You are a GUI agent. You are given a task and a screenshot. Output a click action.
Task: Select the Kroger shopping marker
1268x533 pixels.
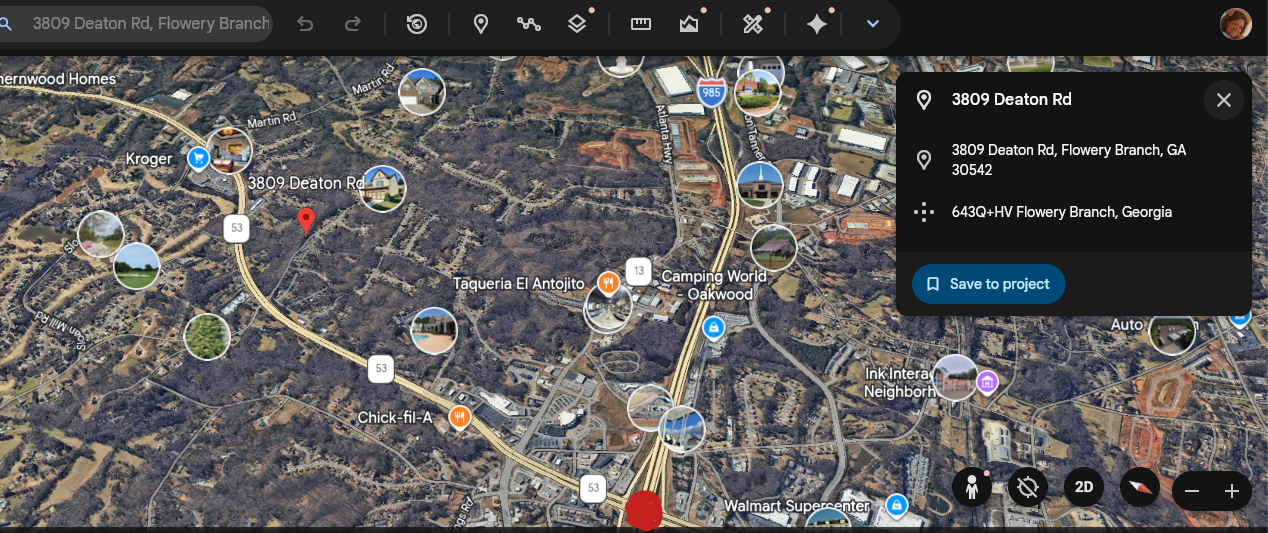[x=198, y=158]
